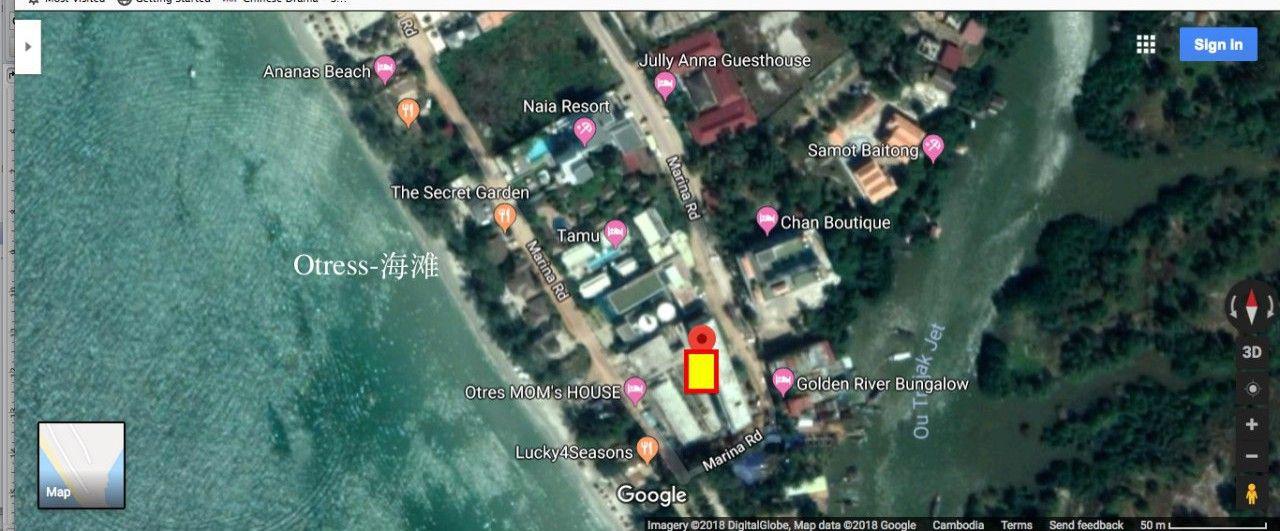Select the Samot Baitong marker
1280x531 pixels.
tap(932, 148)
